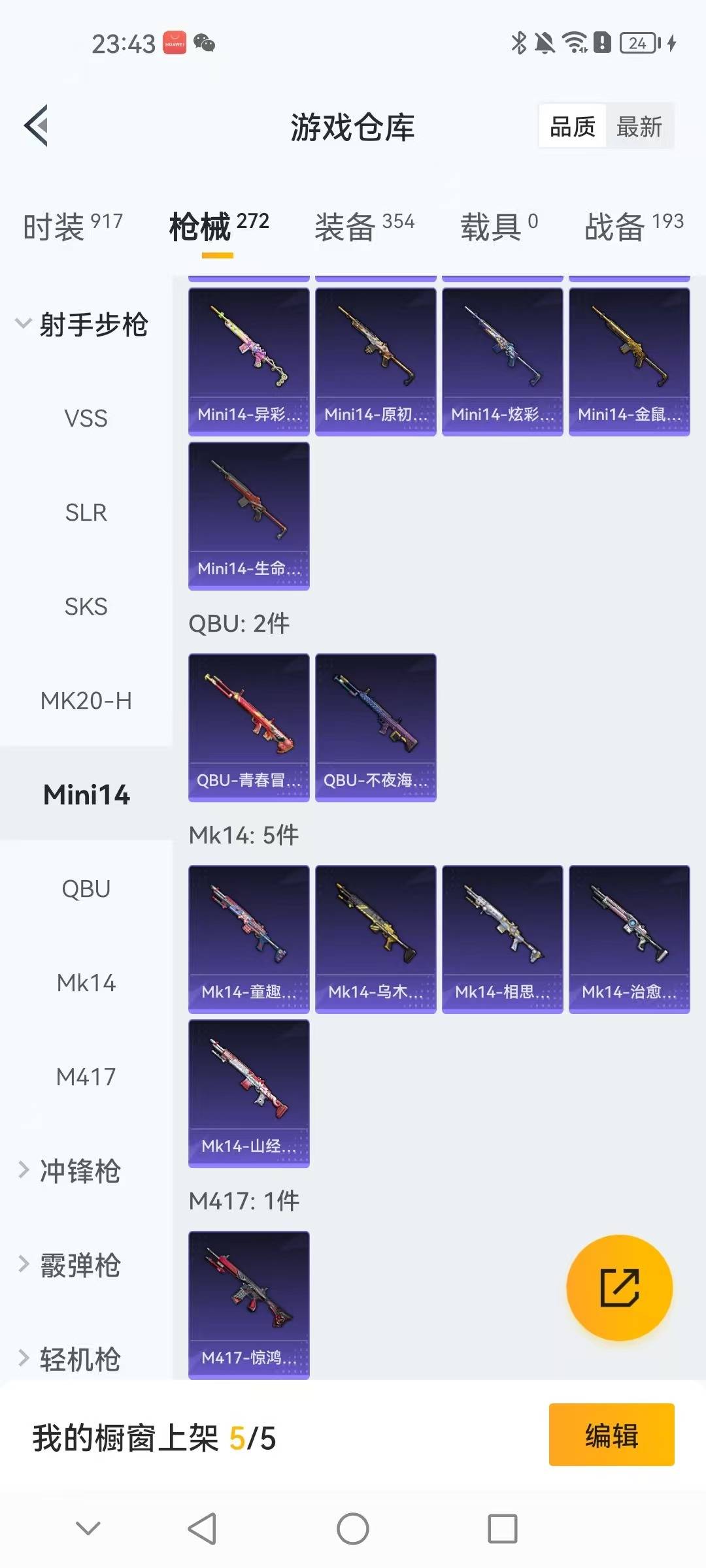
Task: Expand the 霰弹枪 category
Action: click(x=71, y=1265)
